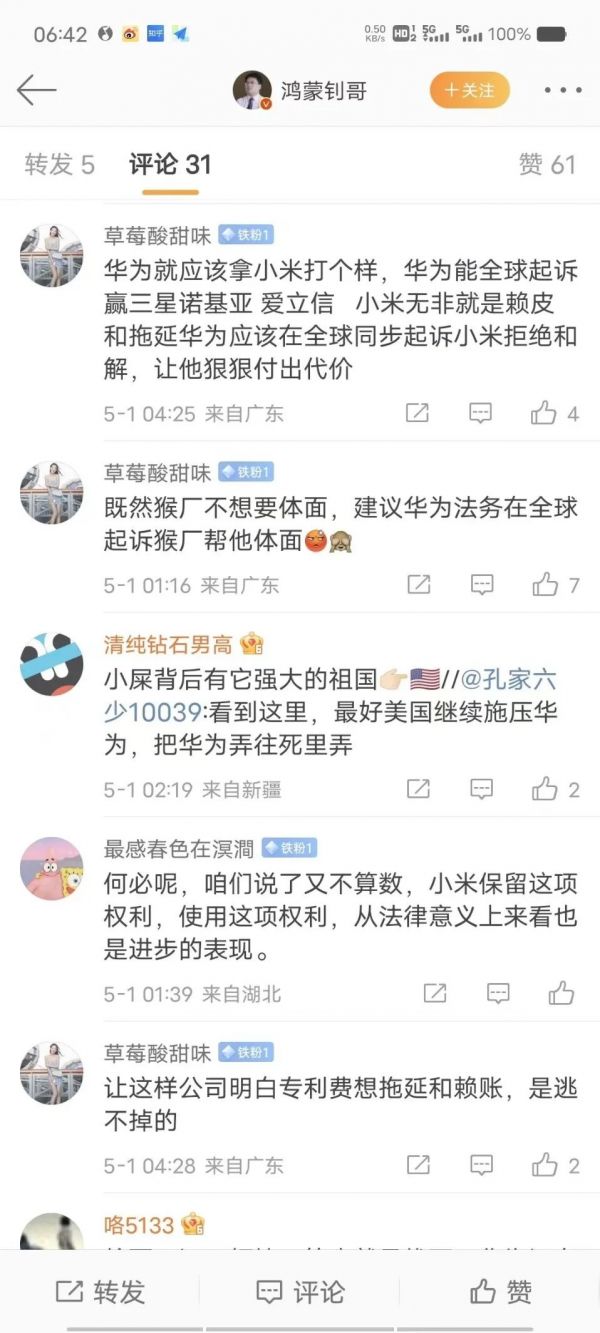Go back using the top arrow
Screen dimensions: 600x1333
pyautogui.click(x=36, y=90)
